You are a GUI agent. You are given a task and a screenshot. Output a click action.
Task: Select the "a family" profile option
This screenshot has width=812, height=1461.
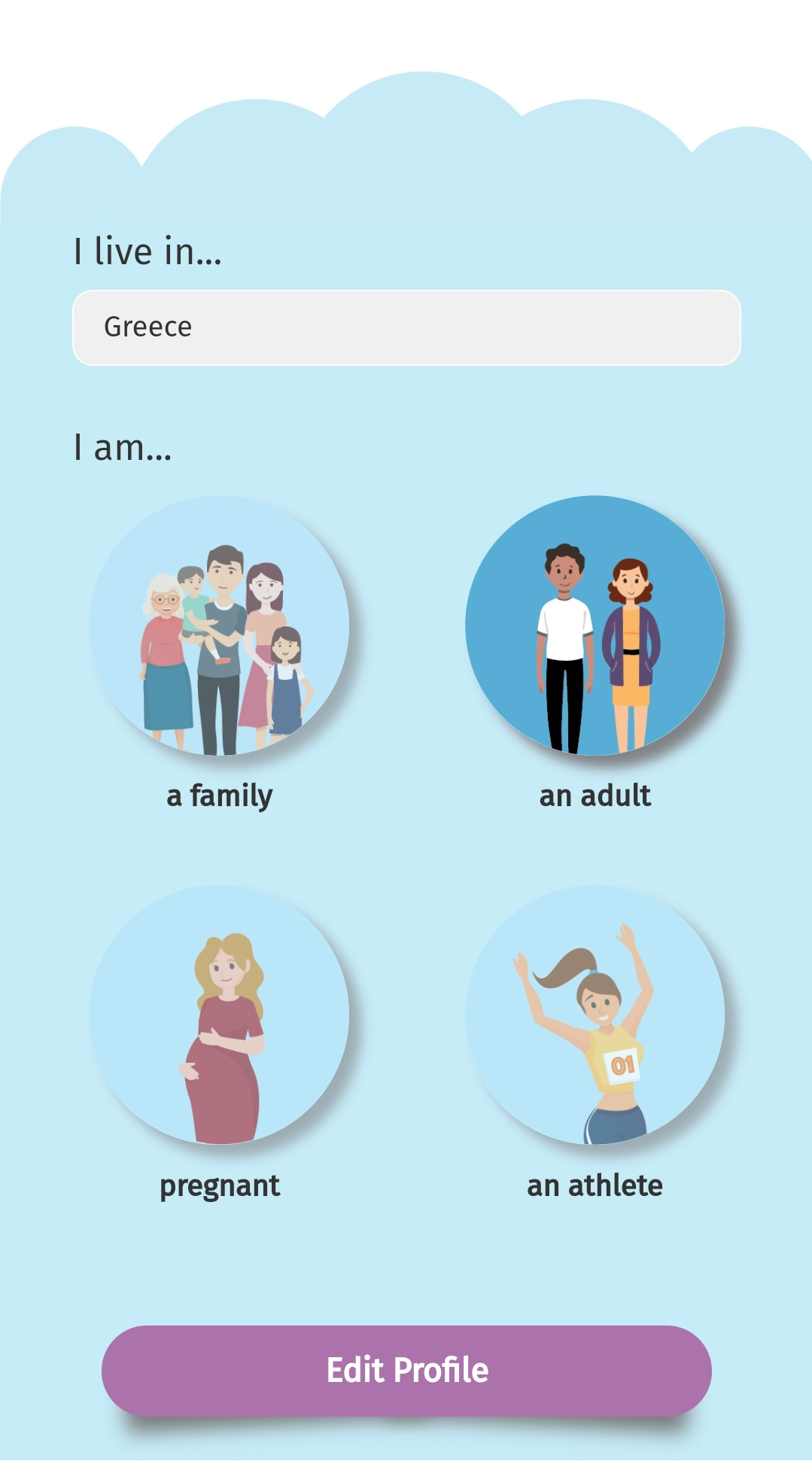(x=219, y=625)
